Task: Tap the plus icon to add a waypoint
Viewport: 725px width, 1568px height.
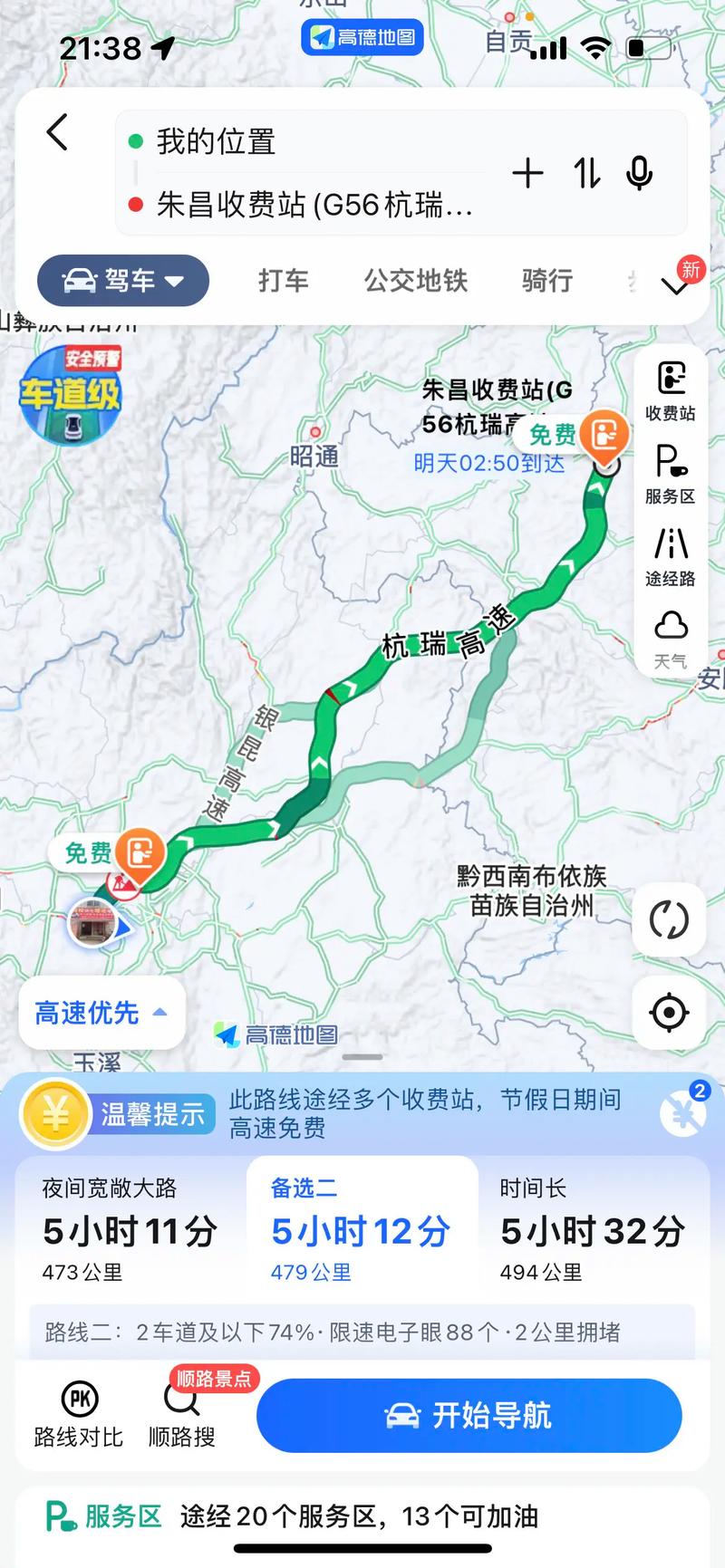Action: pos(527,174)
